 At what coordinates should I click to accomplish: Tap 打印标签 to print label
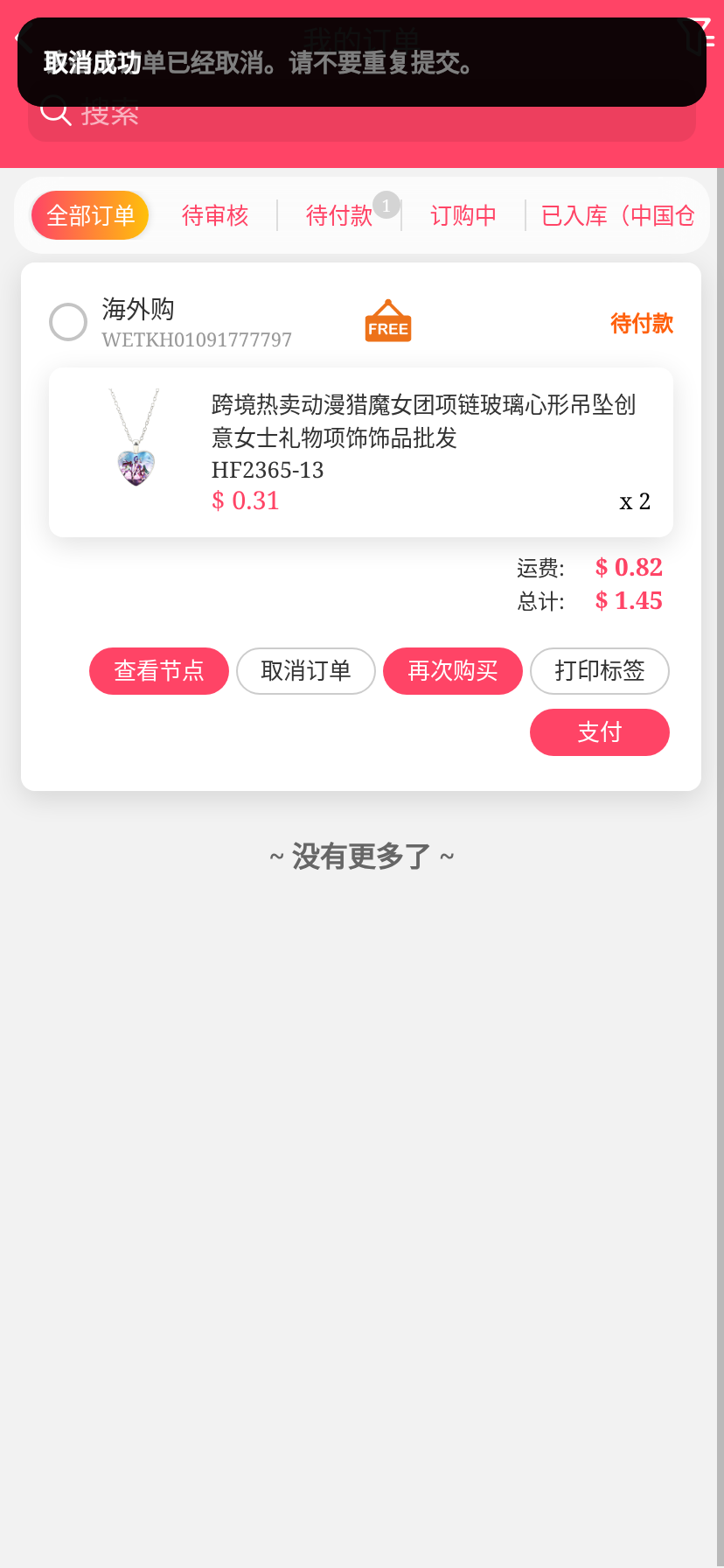[x=600, y=671]
